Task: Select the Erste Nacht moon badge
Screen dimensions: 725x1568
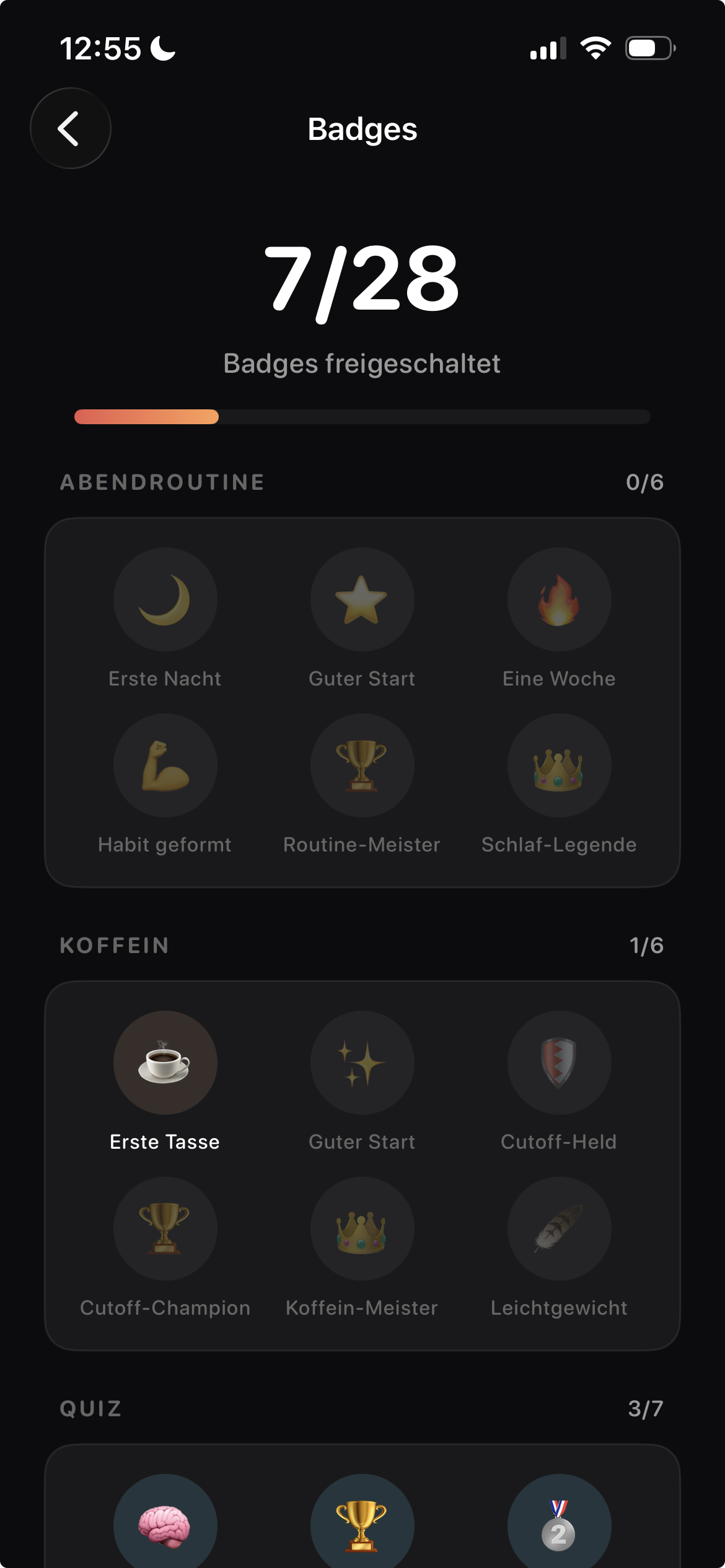Action: [165, 599]
